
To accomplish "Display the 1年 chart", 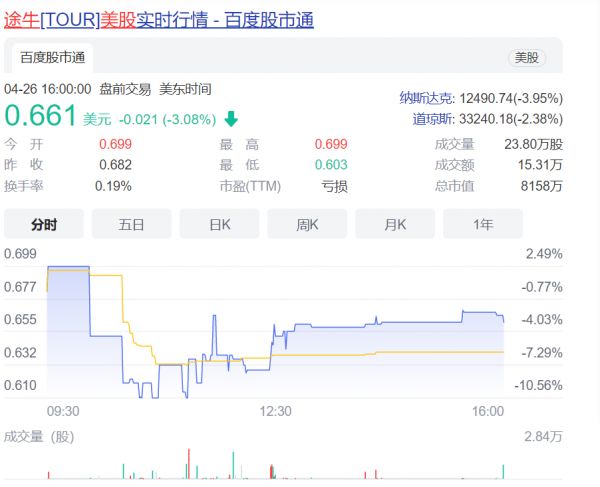I will click(483, 225).
